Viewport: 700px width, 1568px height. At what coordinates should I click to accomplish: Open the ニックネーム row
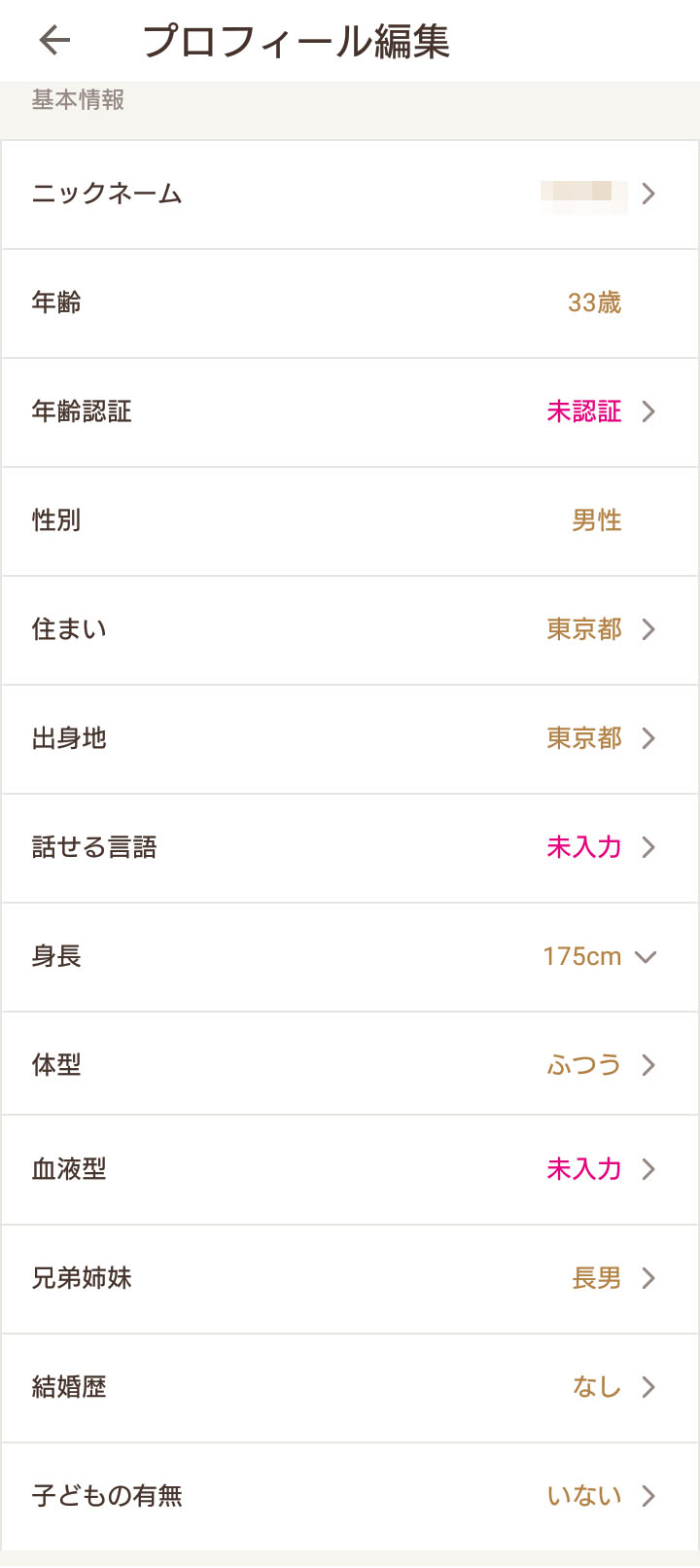coord(350,195)
